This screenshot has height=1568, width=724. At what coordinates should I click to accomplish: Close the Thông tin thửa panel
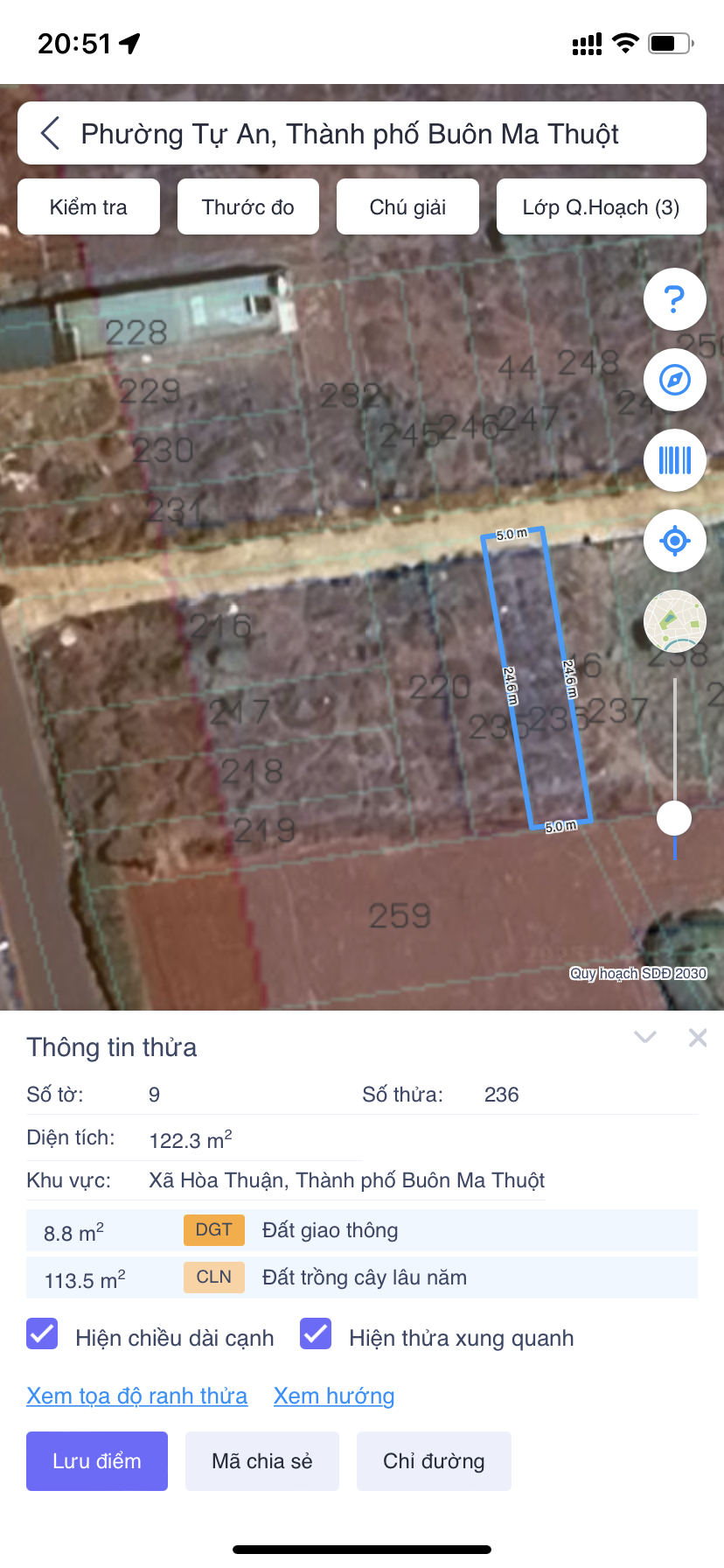point(698,1038)
